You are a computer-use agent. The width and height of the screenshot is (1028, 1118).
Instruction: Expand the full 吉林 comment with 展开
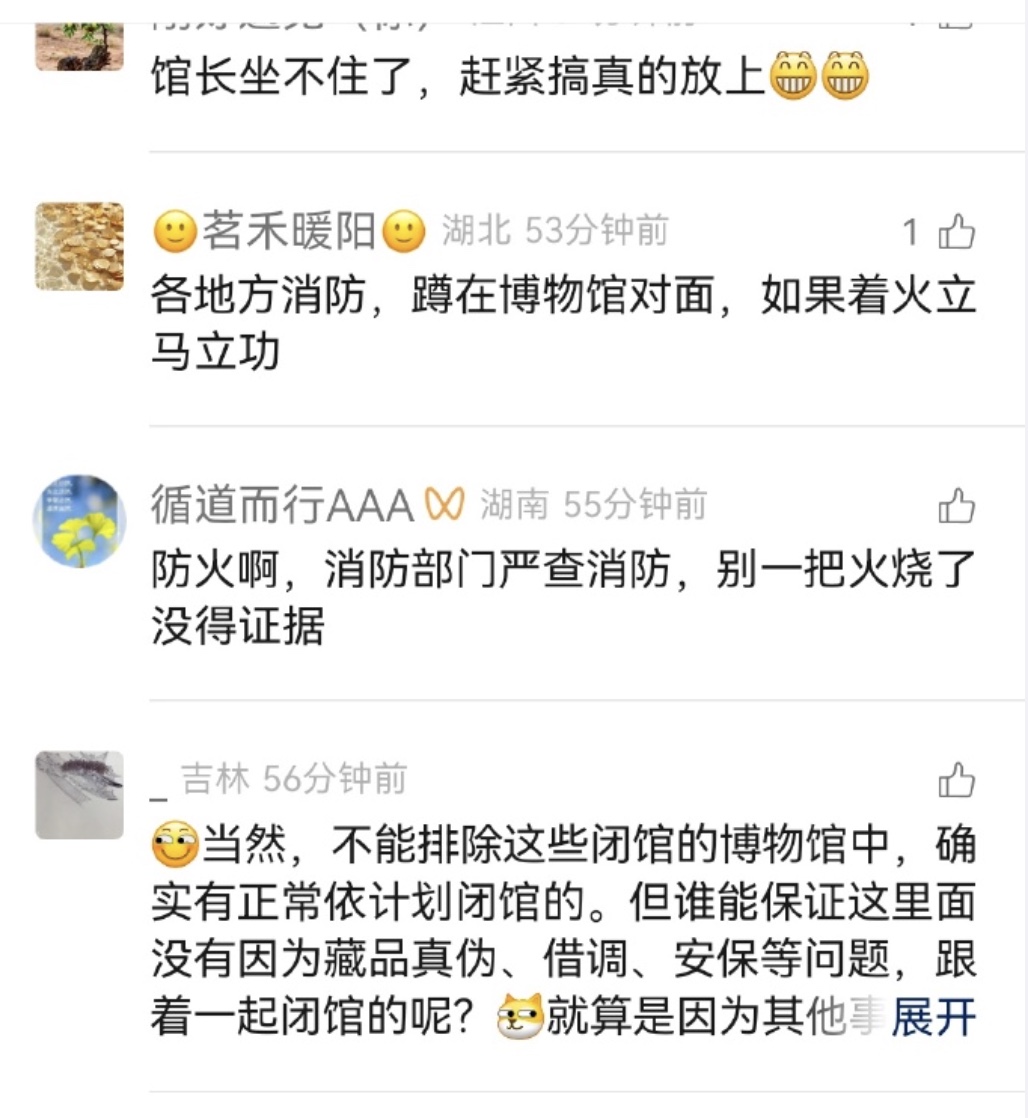pos(933,1019)
